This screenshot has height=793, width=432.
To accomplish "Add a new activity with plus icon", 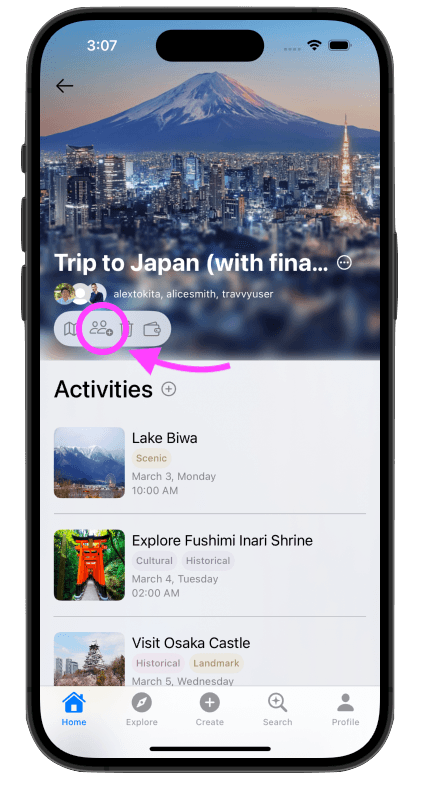I will (168, 389).
